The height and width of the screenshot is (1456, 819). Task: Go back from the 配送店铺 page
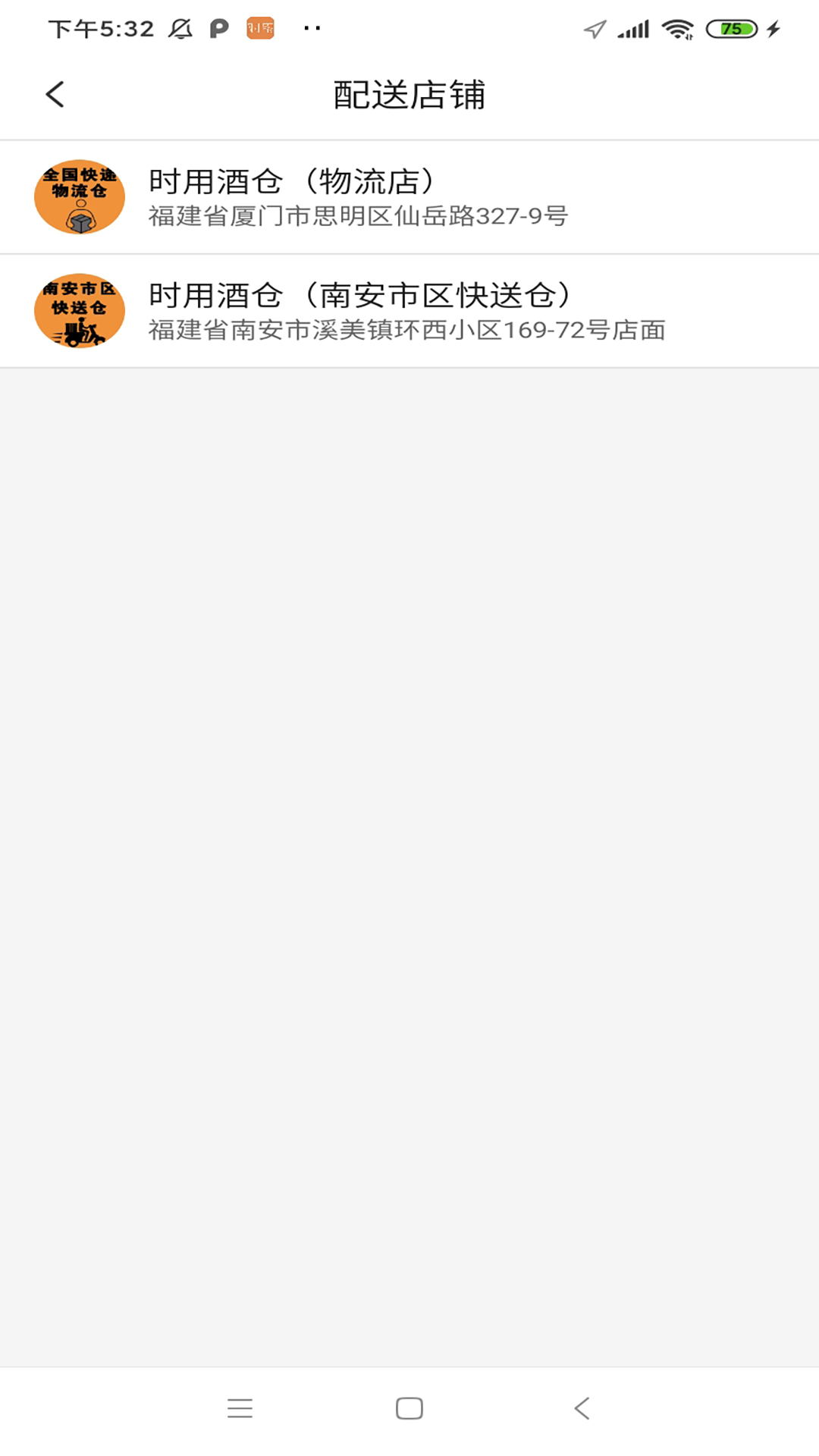[55, 95]
